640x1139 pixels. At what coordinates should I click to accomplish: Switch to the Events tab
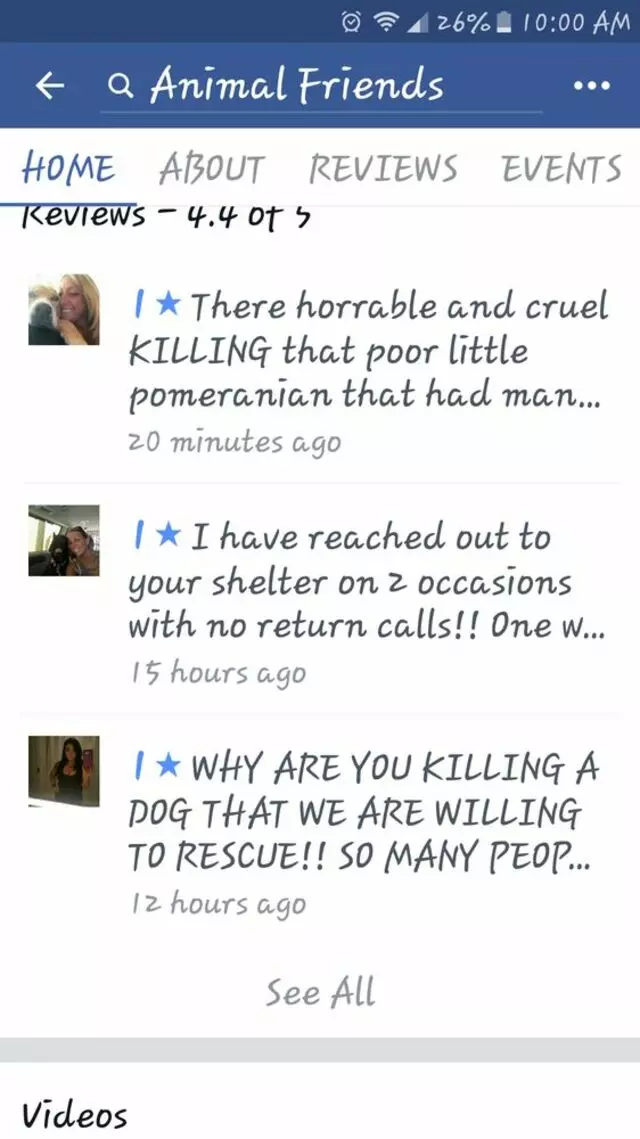[560, 169]
